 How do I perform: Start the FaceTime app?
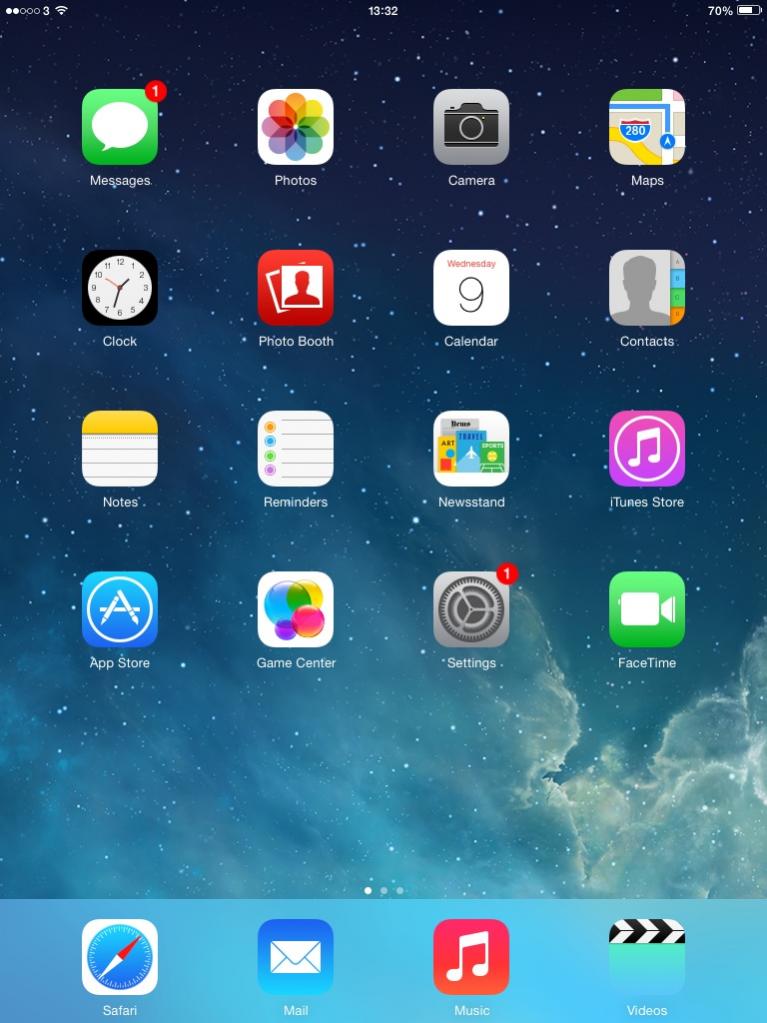(x=647, y=609)
